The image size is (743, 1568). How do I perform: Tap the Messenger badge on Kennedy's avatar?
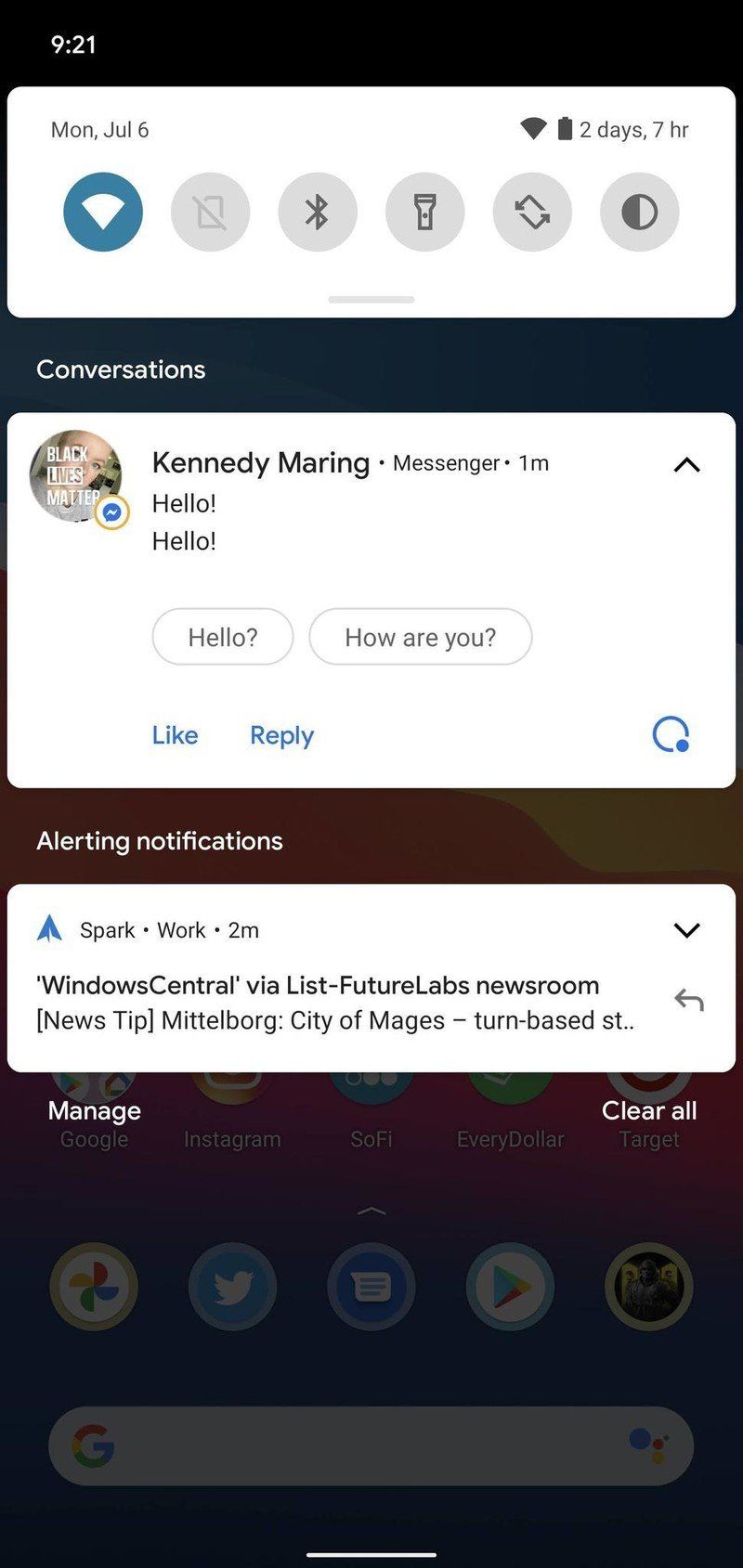[111, 512]
